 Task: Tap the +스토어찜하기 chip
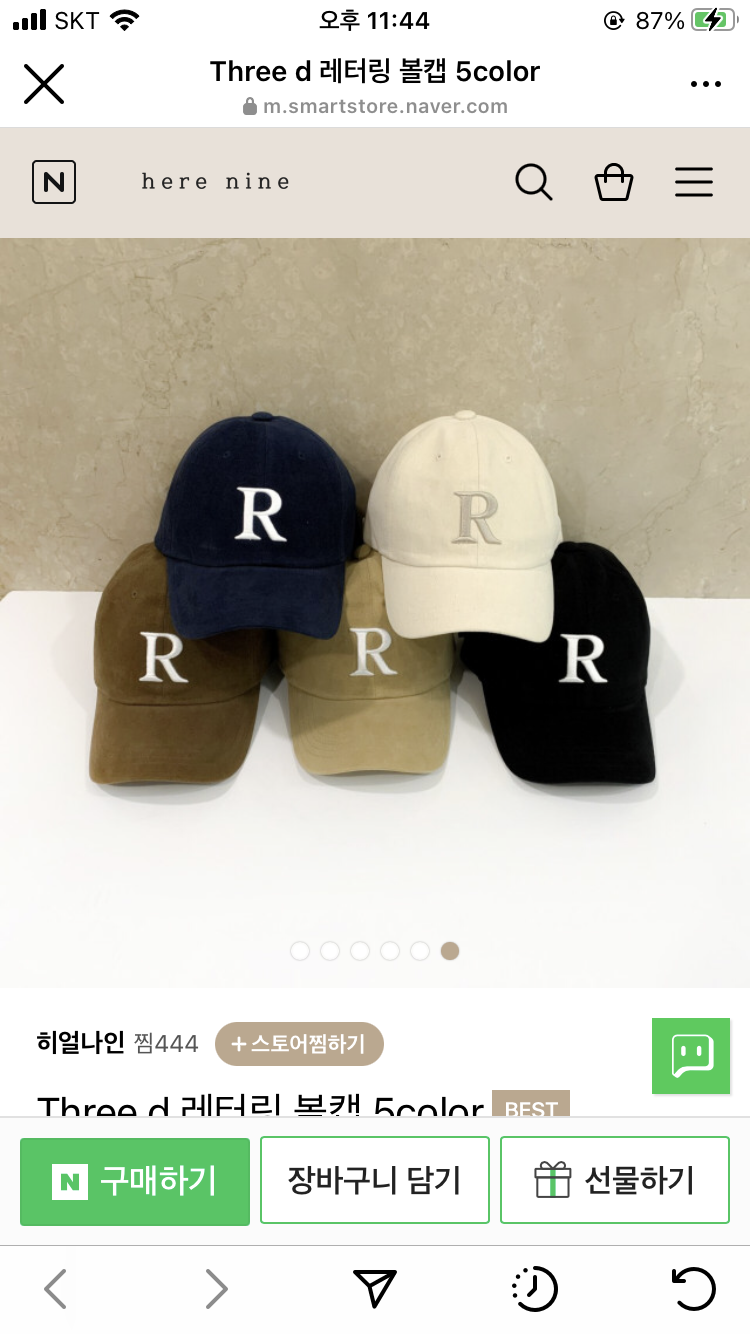coord(299,1044)
